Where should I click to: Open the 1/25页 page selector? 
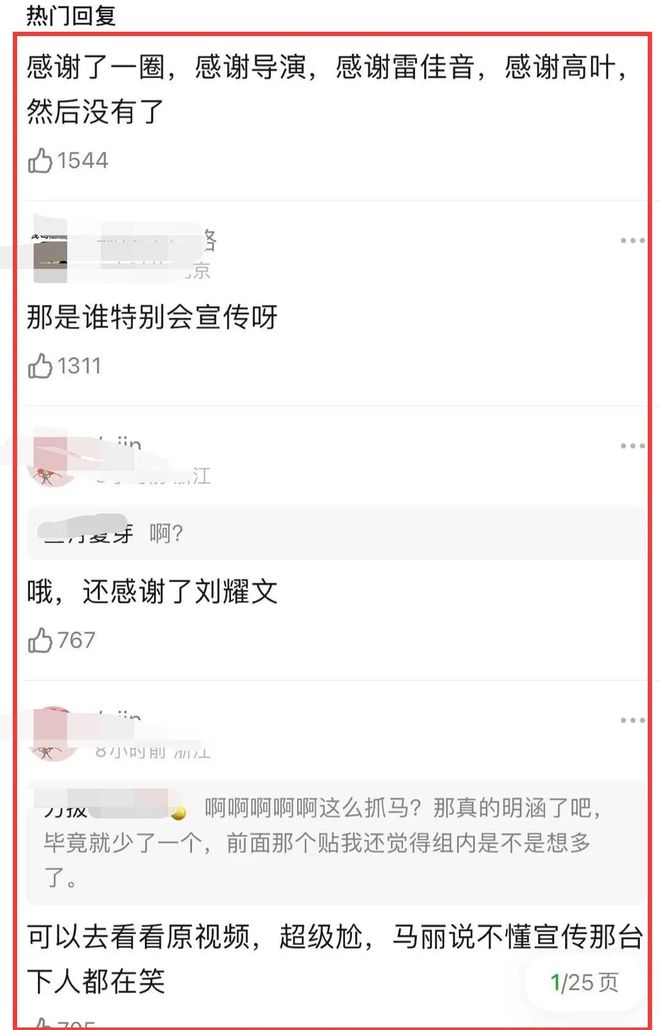point(586,982)
